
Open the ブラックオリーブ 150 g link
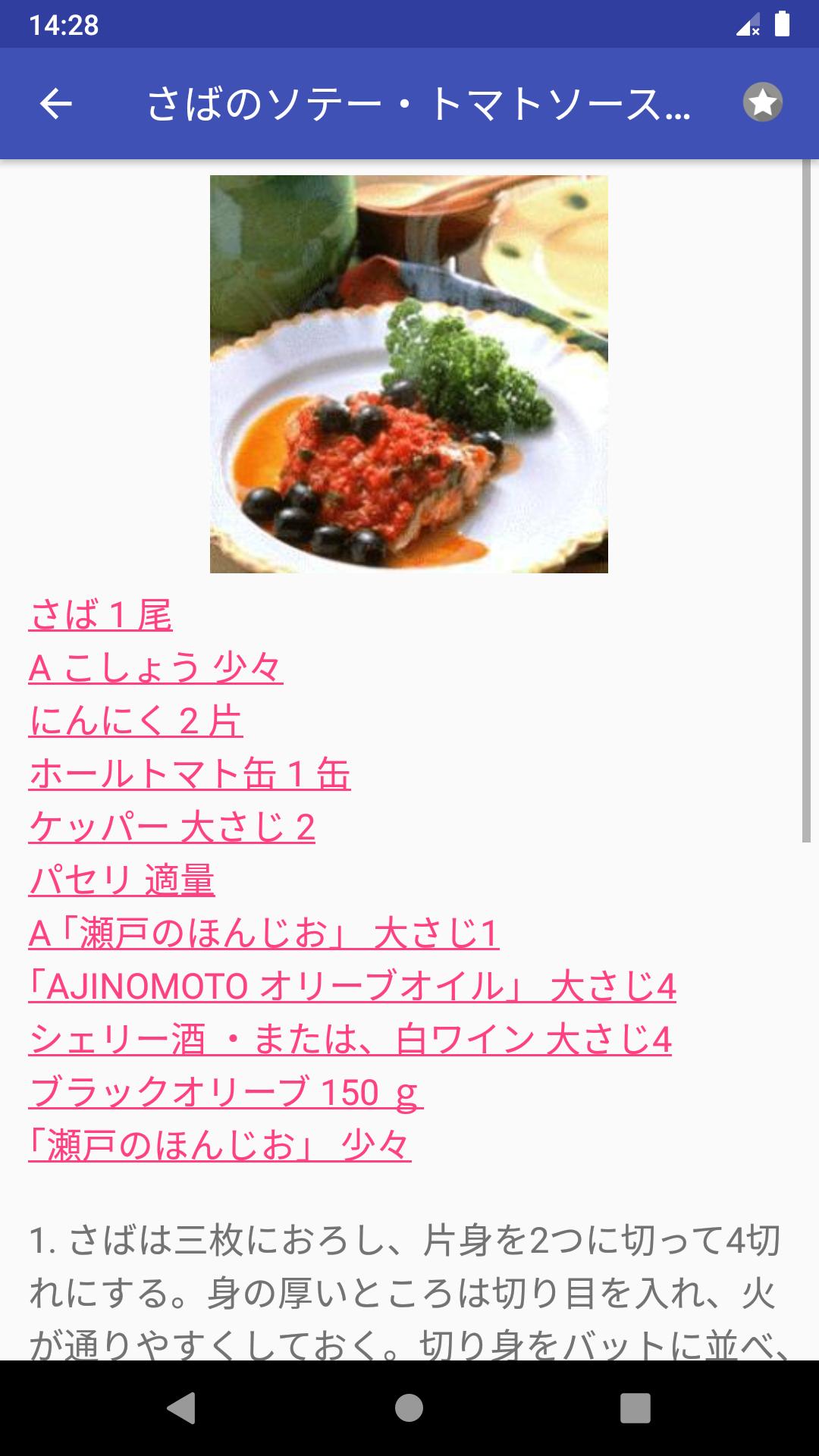[225, 1093]
